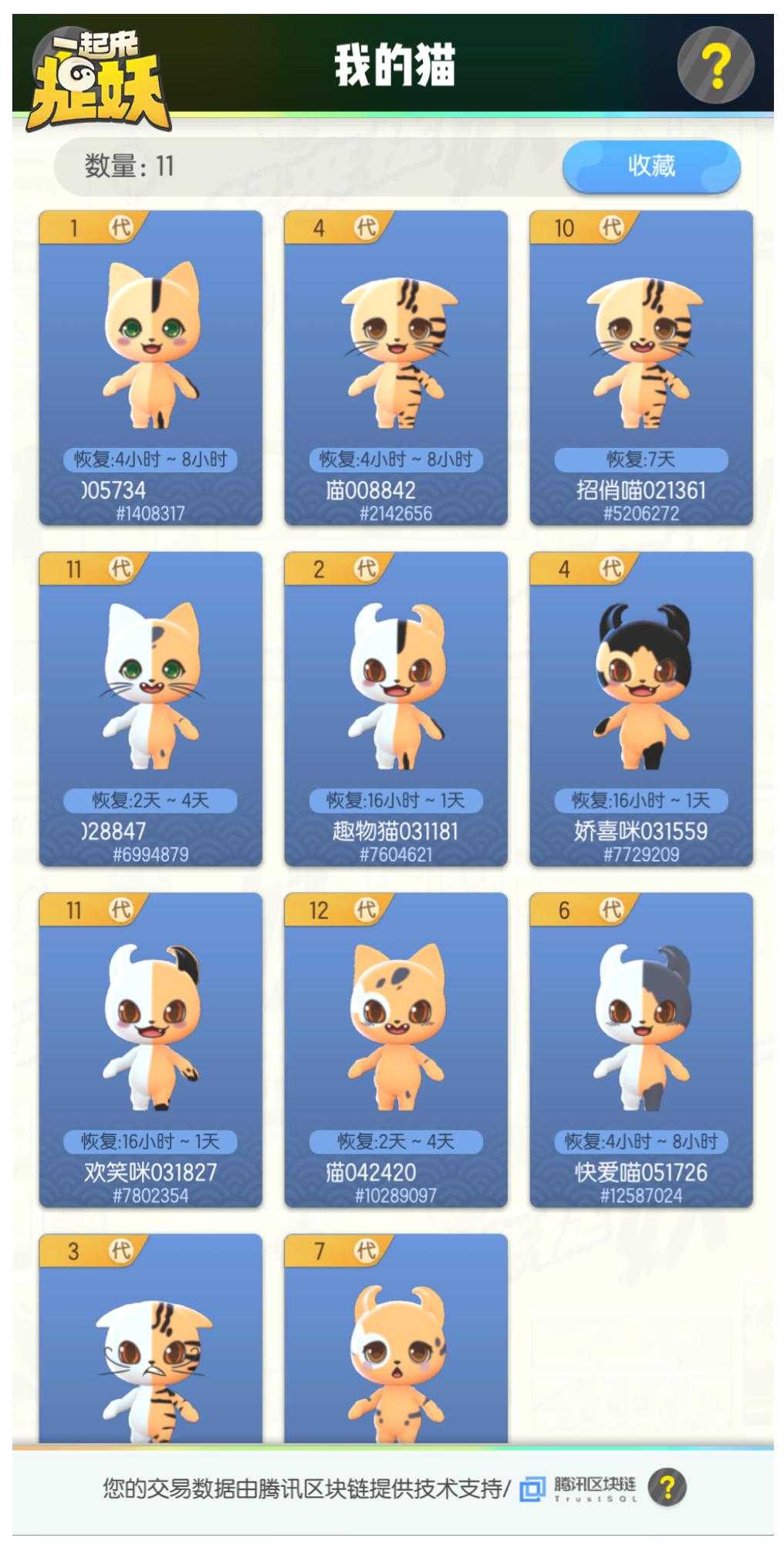View cat 趣物猫031181
The width and height of the screenshot is (784, 1551).
point(396,709)
